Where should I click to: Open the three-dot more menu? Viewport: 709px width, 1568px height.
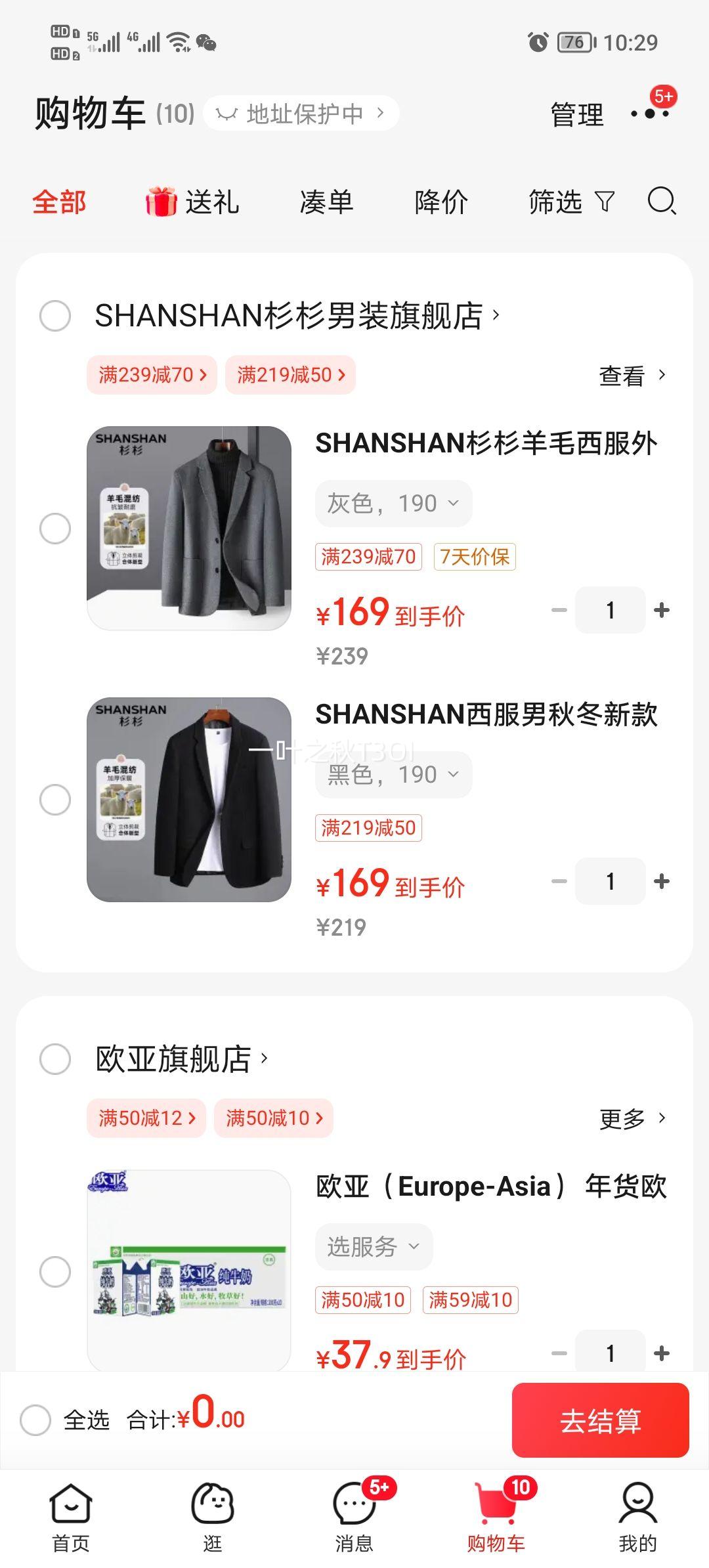(x=650, y=114)
